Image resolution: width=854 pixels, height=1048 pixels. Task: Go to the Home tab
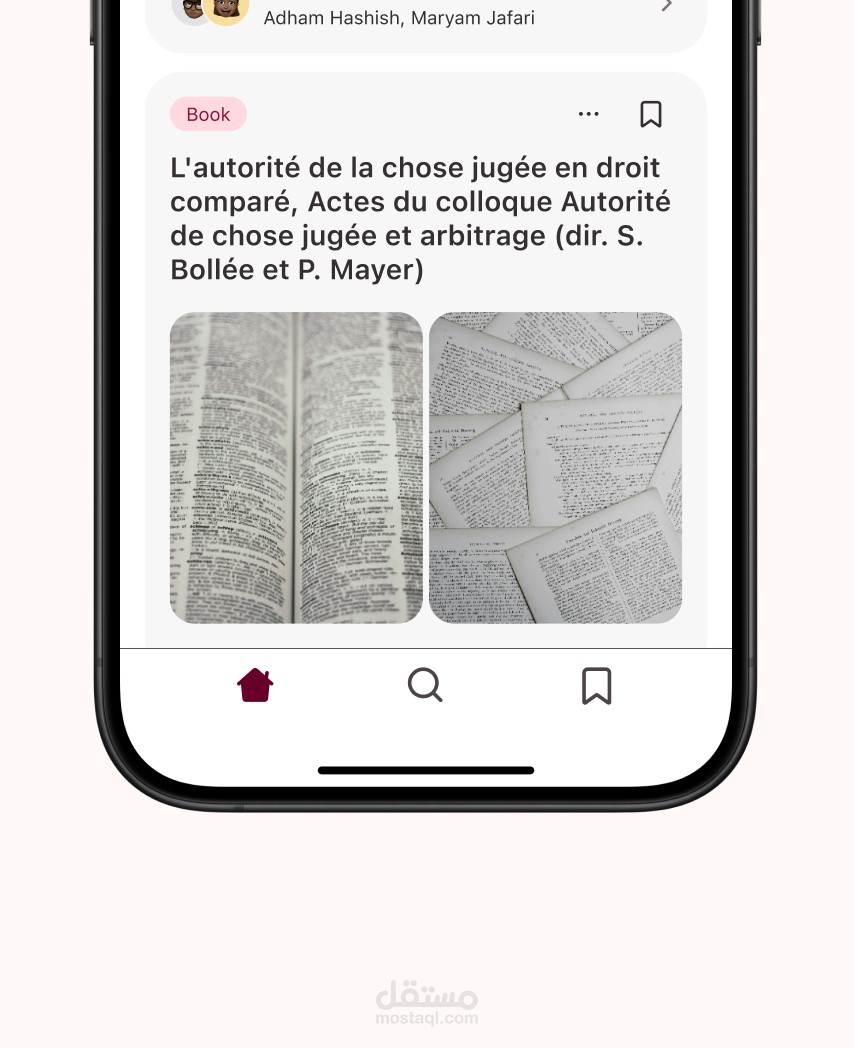point(255,686)
